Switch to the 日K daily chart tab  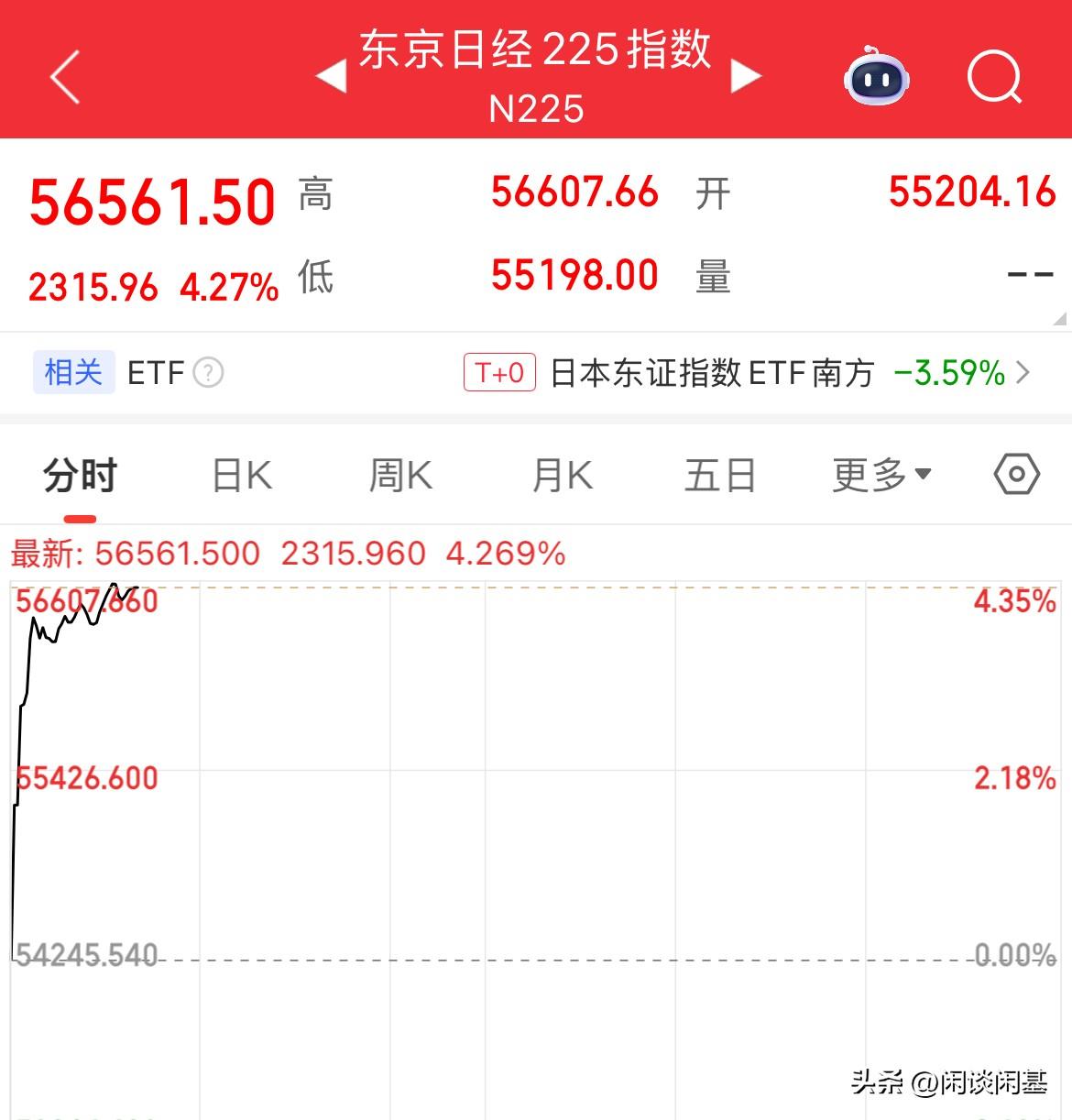pos(241,474)
